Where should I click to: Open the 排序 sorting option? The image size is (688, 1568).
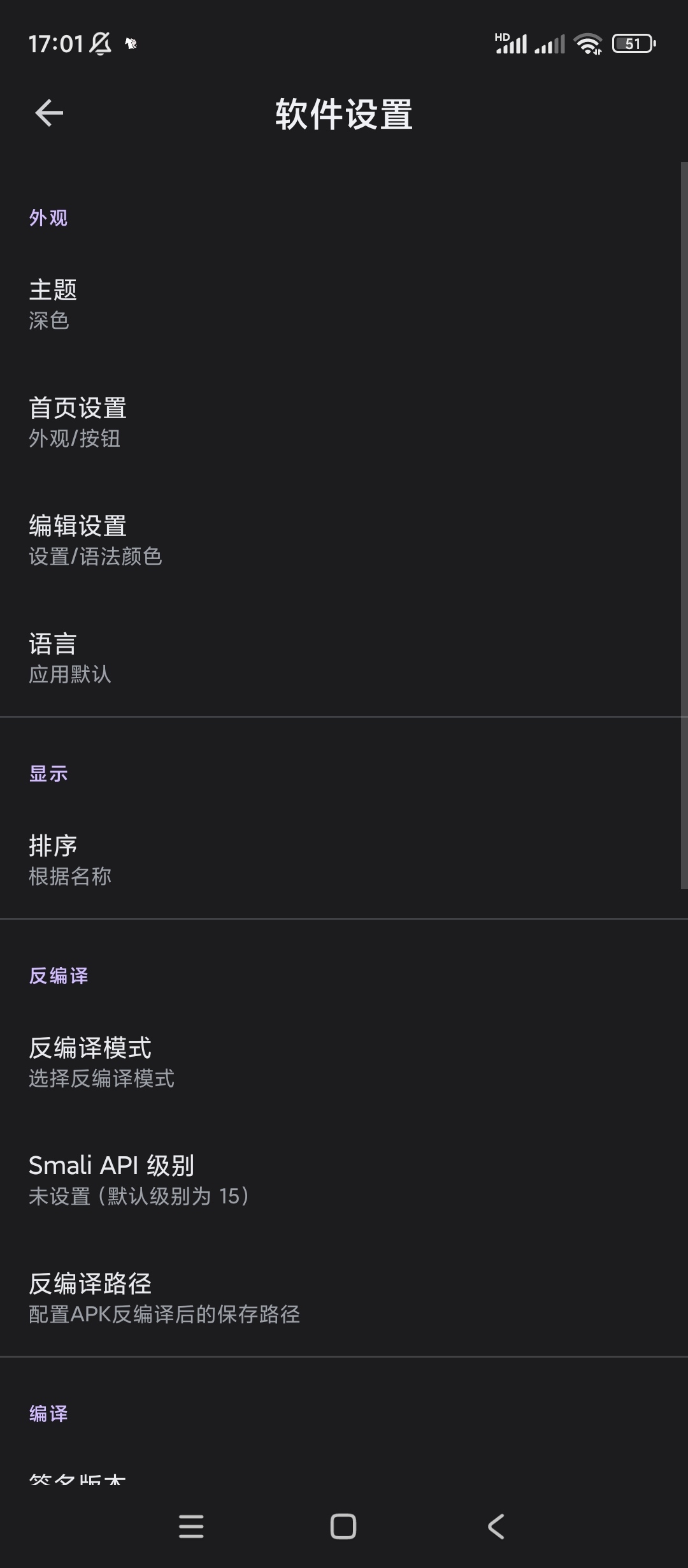[x=344, y=860]
